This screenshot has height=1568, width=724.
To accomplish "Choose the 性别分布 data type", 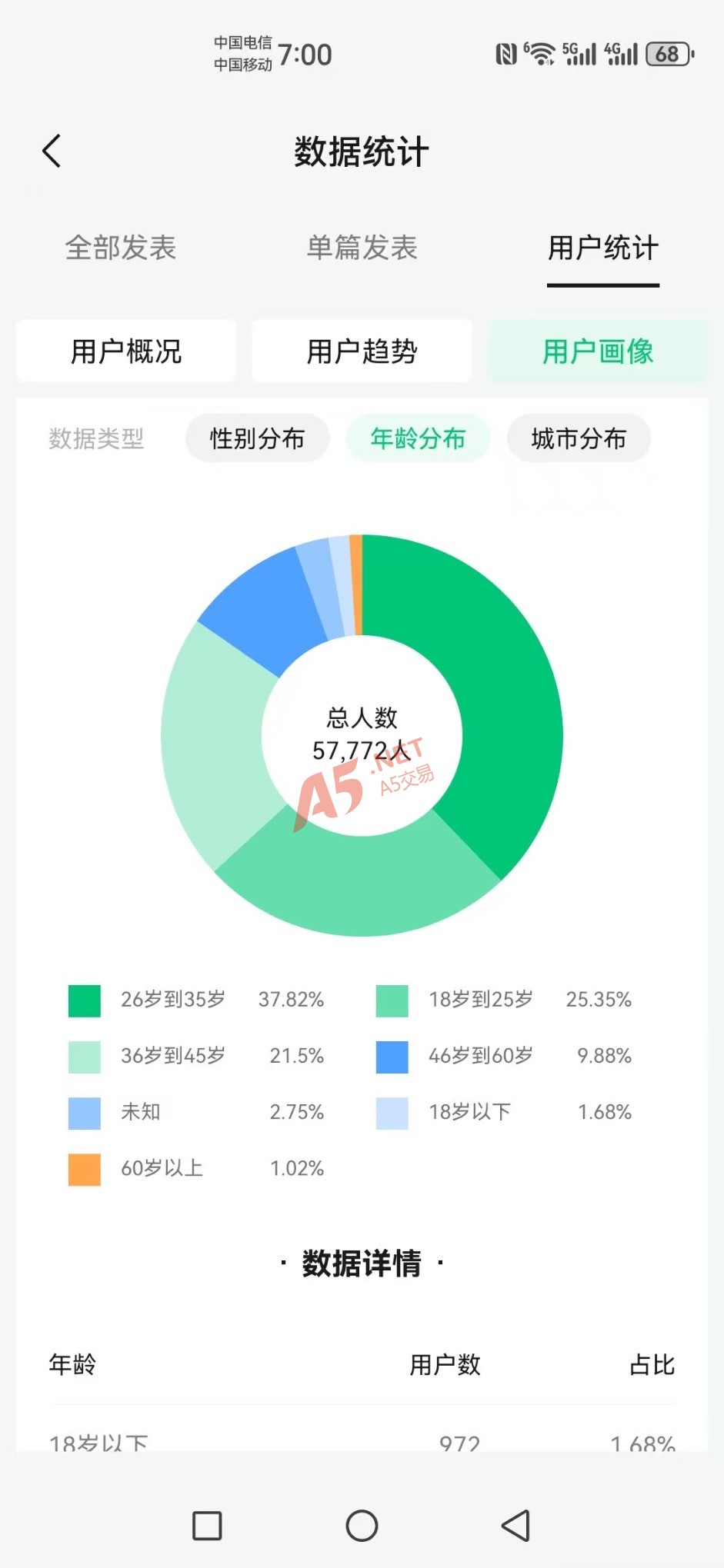I will pyautogui.click(x=257, y=438).
